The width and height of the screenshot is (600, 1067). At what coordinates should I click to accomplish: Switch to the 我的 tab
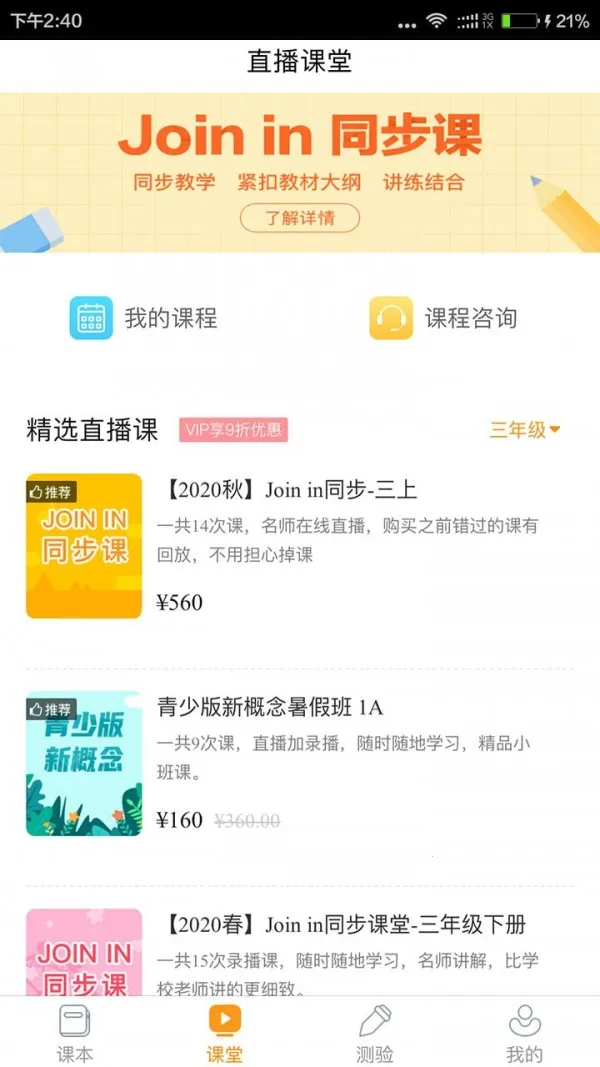(524, 1033)
